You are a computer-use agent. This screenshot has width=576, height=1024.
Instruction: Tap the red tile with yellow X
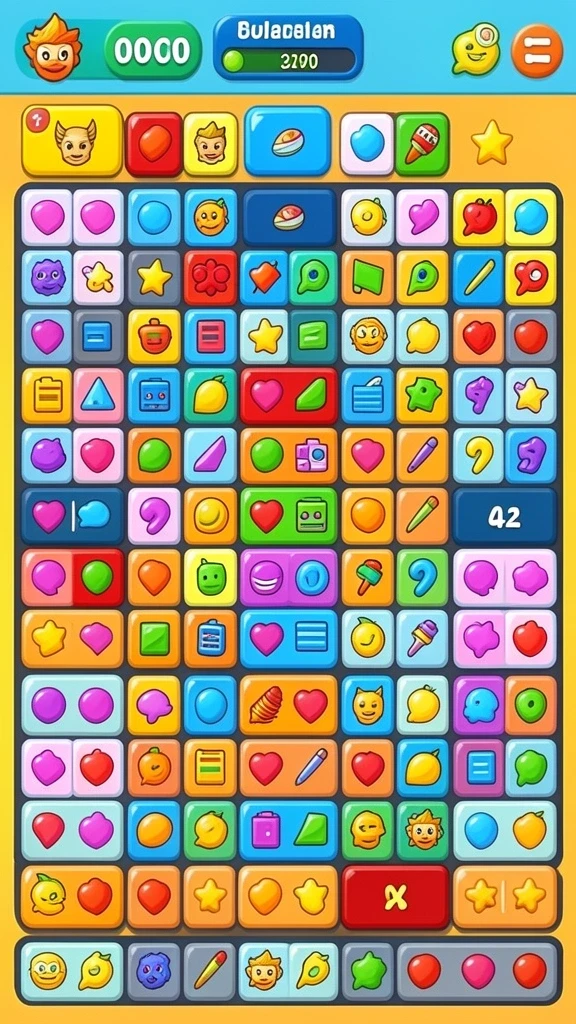click(x=395, y=897)
